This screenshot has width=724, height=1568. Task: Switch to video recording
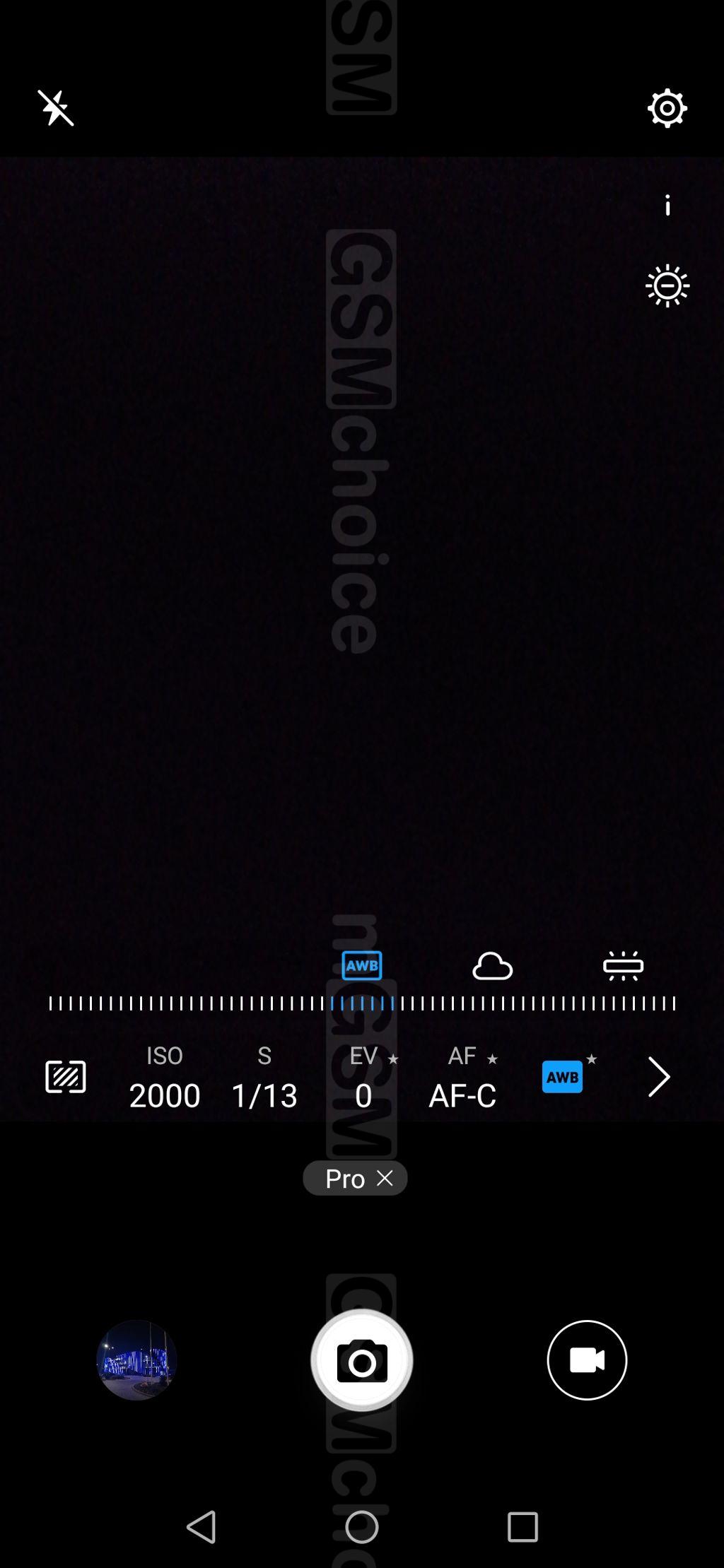(x=587, y=1360)
